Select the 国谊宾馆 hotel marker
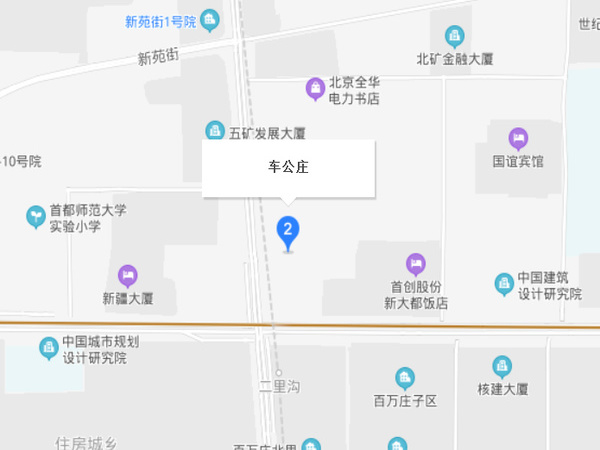Viewport: 600px width, 450px height. [518, 137]
